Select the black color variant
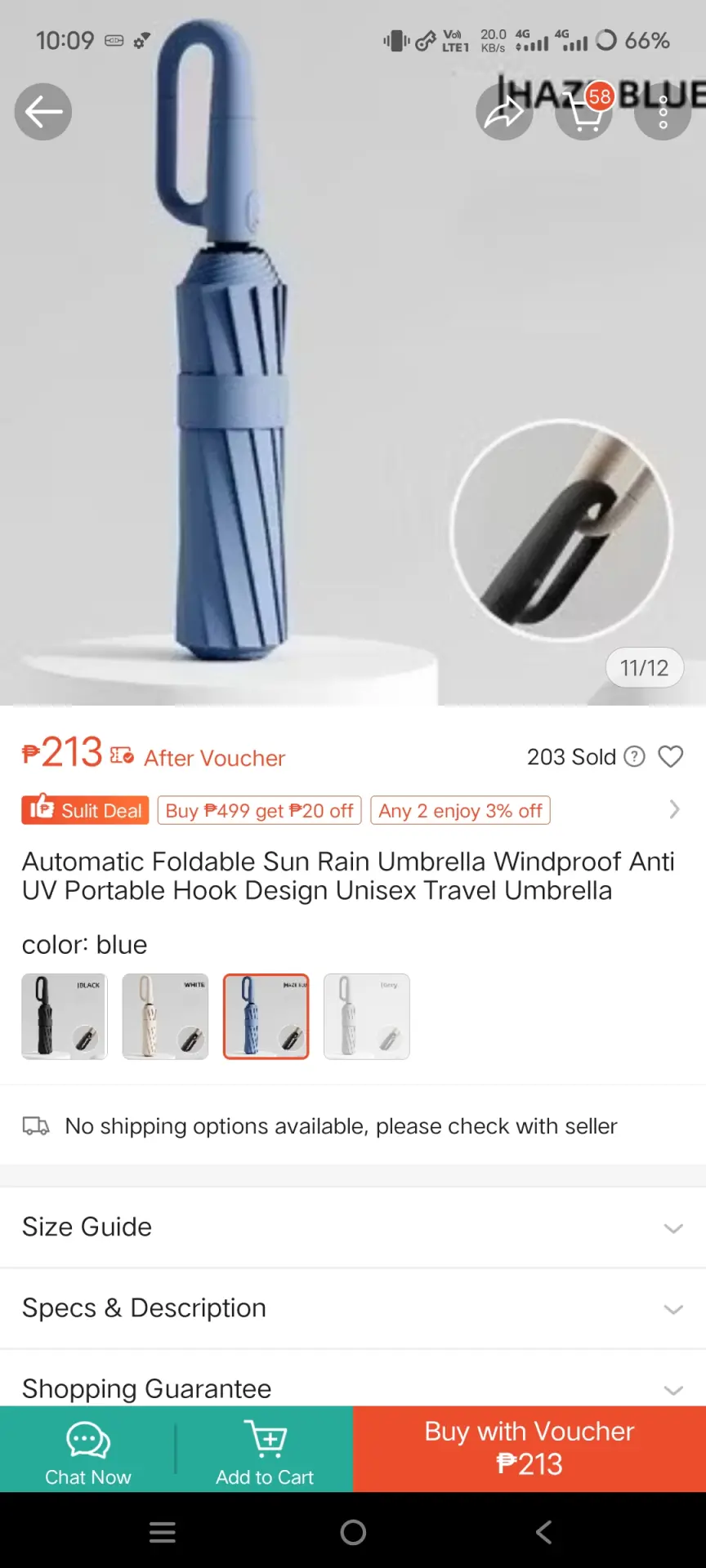 coord(65,1017)
